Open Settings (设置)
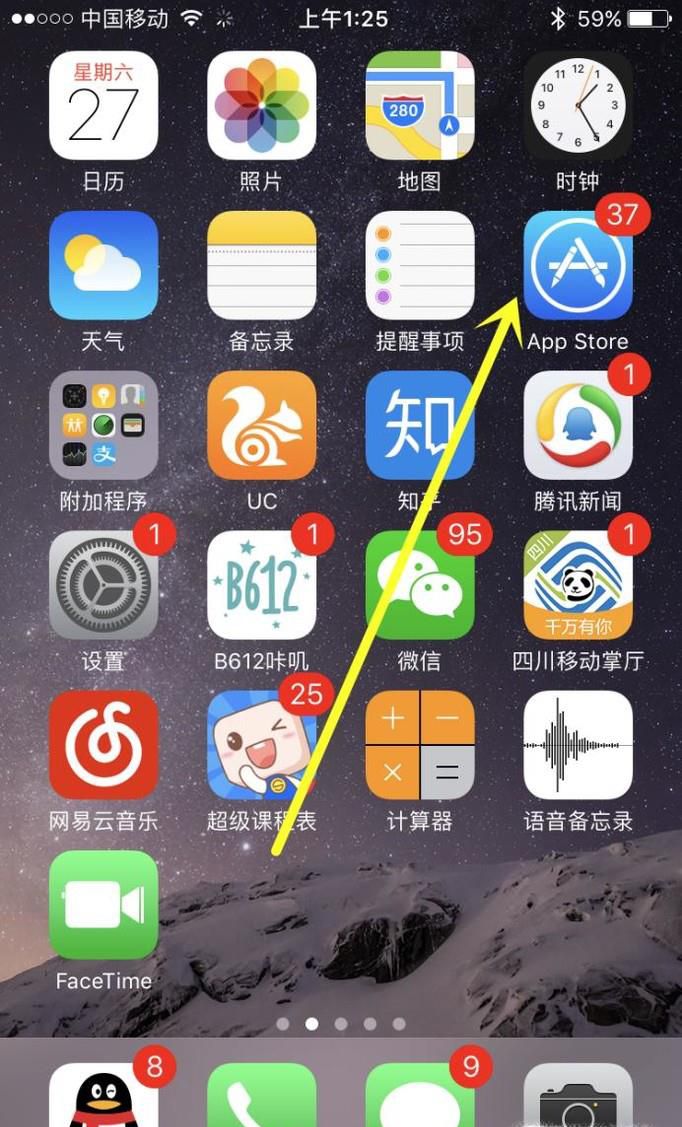The height and width of the screenshot is (1127, 682). tap(103, 585)
